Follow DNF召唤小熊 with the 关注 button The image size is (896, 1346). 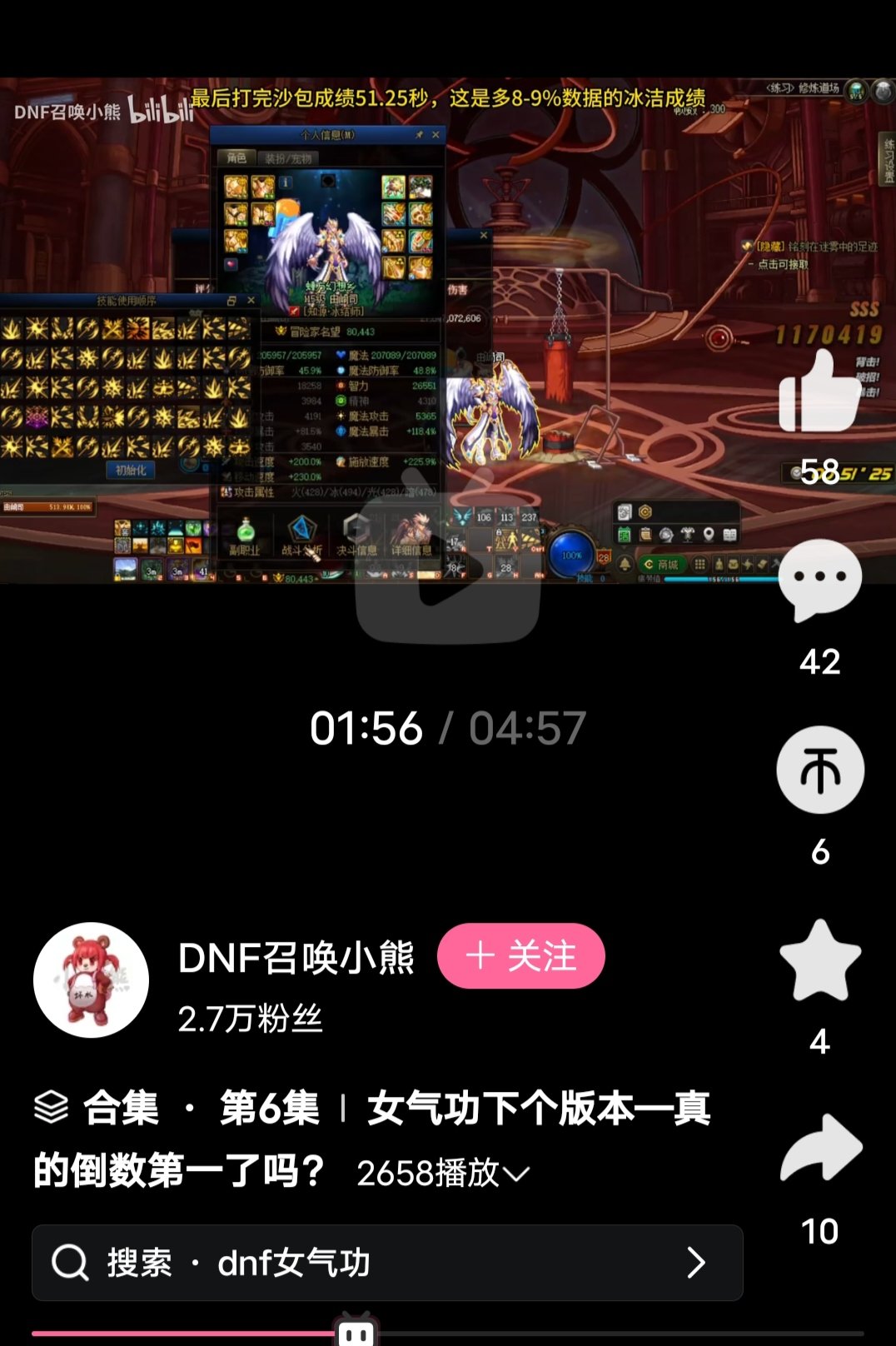(521, 958)
